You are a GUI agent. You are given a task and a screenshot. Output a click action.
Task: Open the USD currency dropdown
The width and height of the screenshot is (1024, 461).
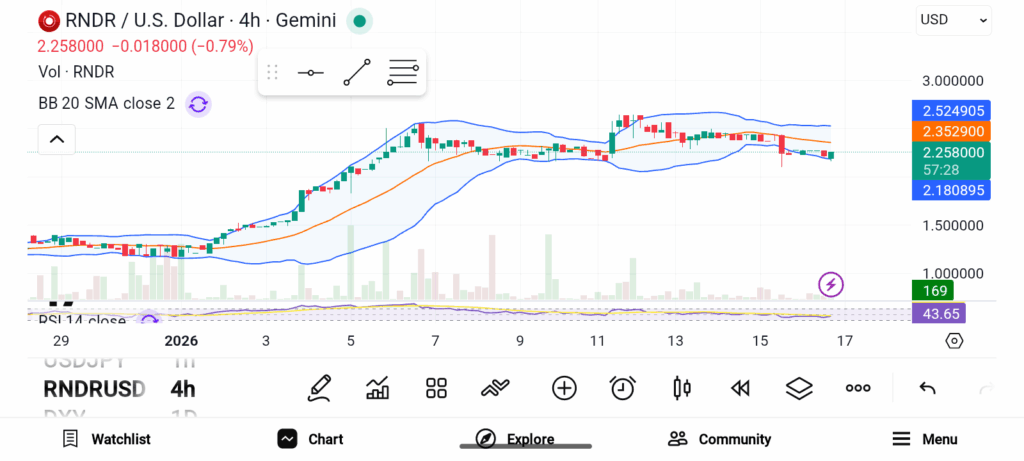(x=953, y=19)
